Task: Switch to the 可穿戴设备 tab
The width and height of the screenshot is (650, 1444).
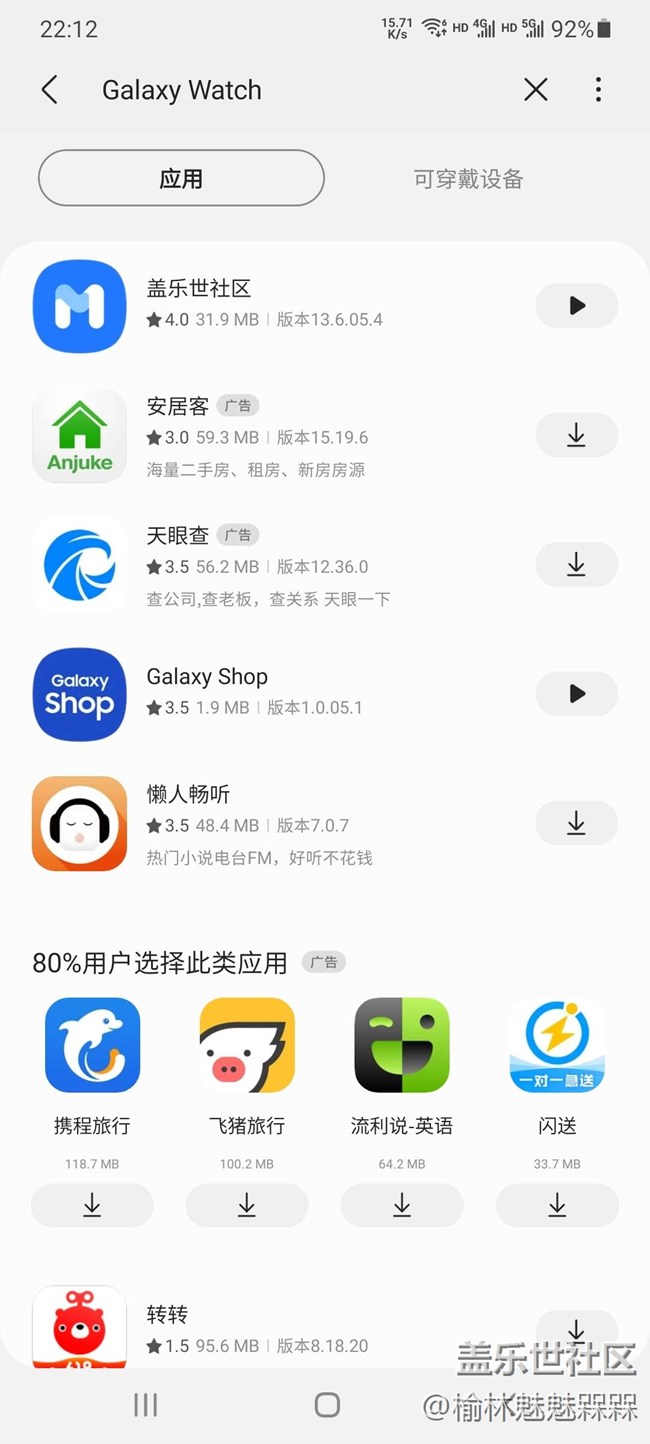Action: [x=468, y=179]
